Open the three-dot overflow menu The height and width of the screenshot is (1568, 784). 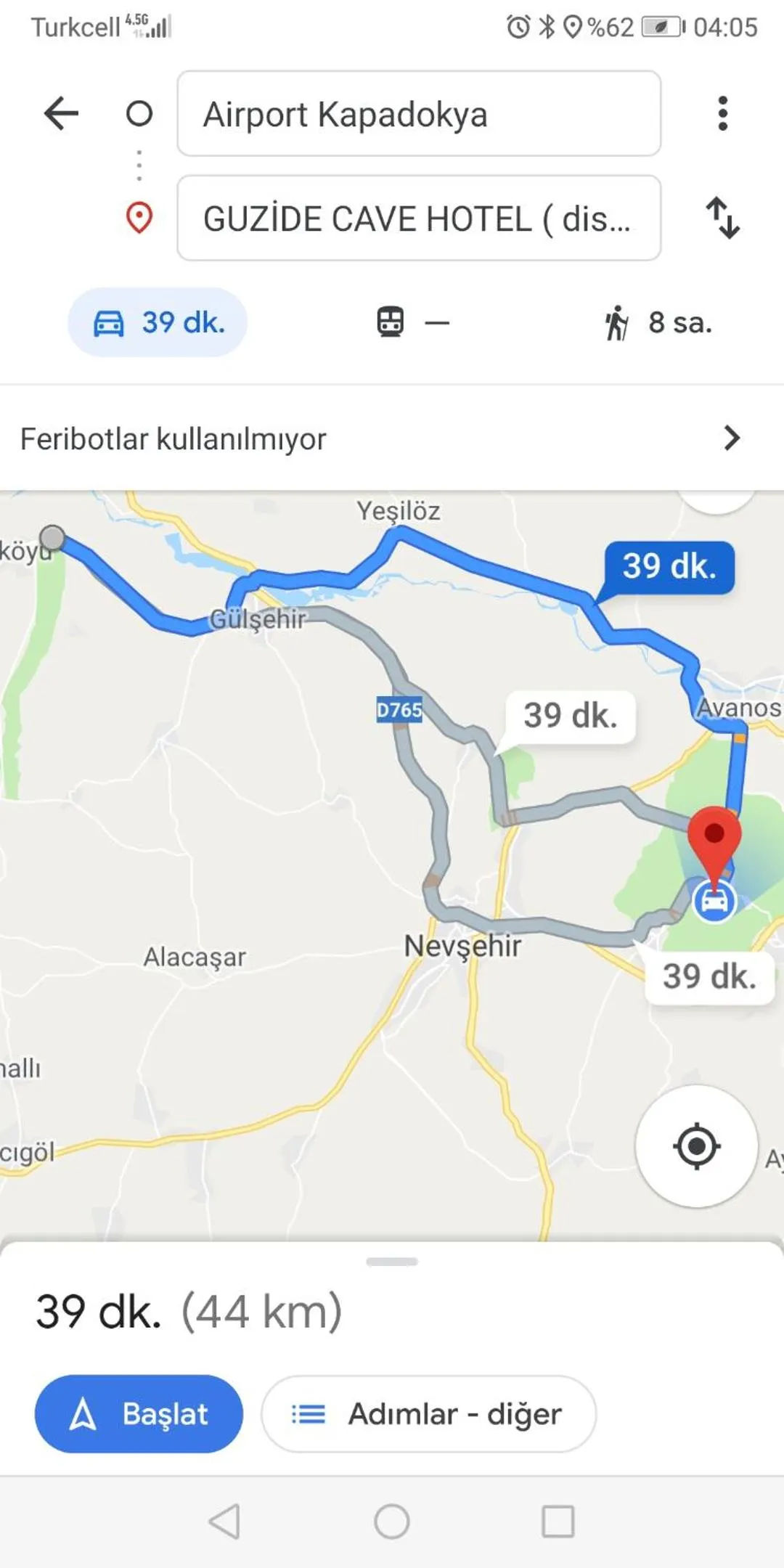click(x=722, y=113)
